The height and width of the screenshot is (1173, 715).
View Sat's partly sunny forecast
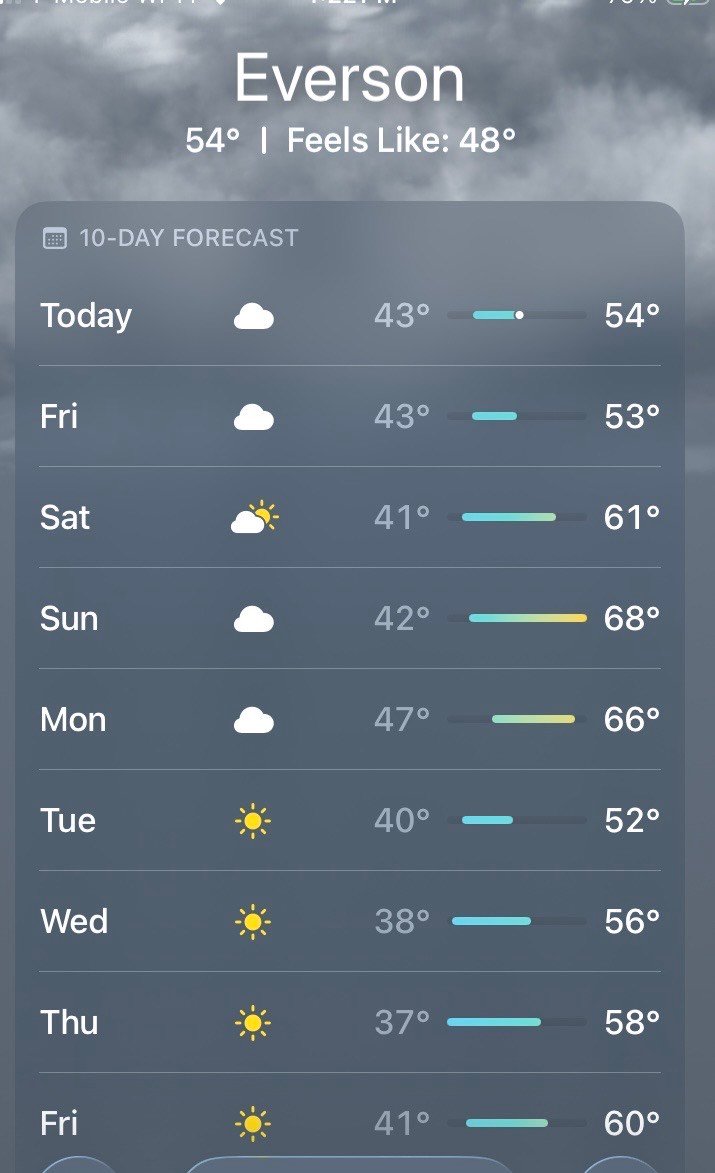349,517
